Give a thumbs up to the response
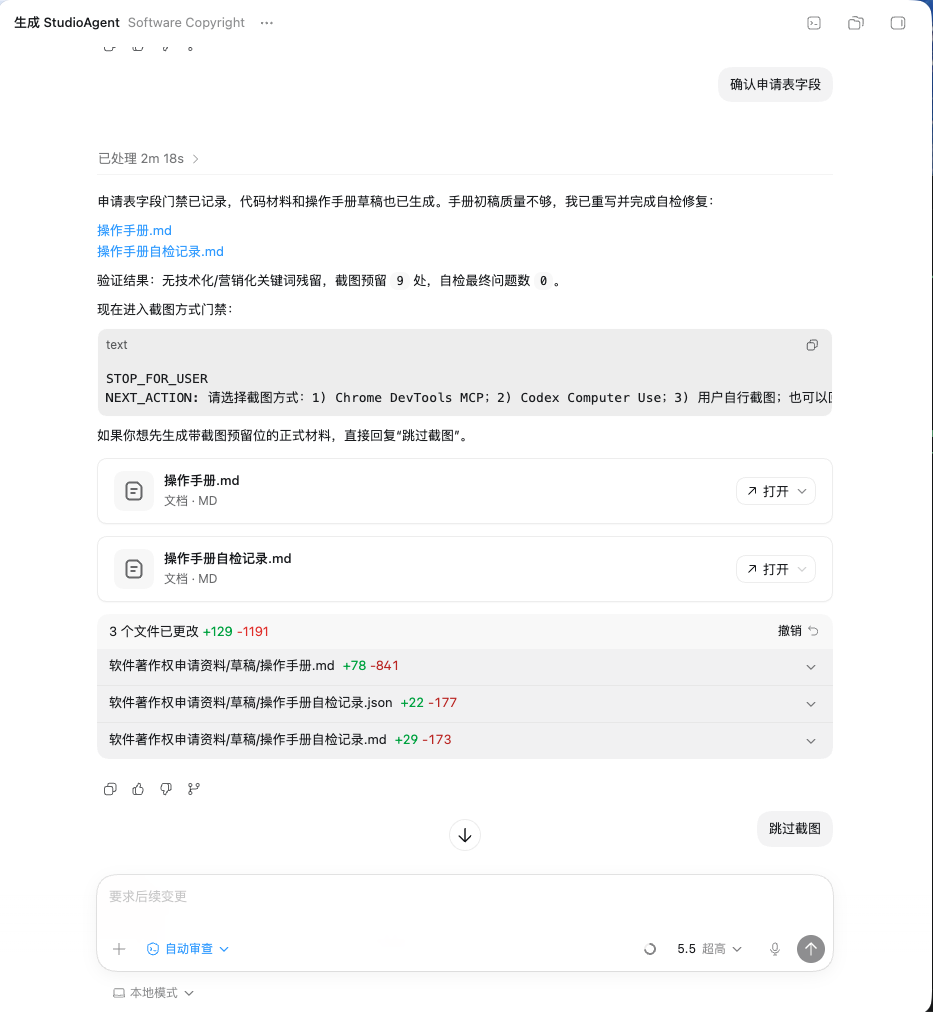Image resolution: width=933 pixels, height=1012 pixels. 140,789
